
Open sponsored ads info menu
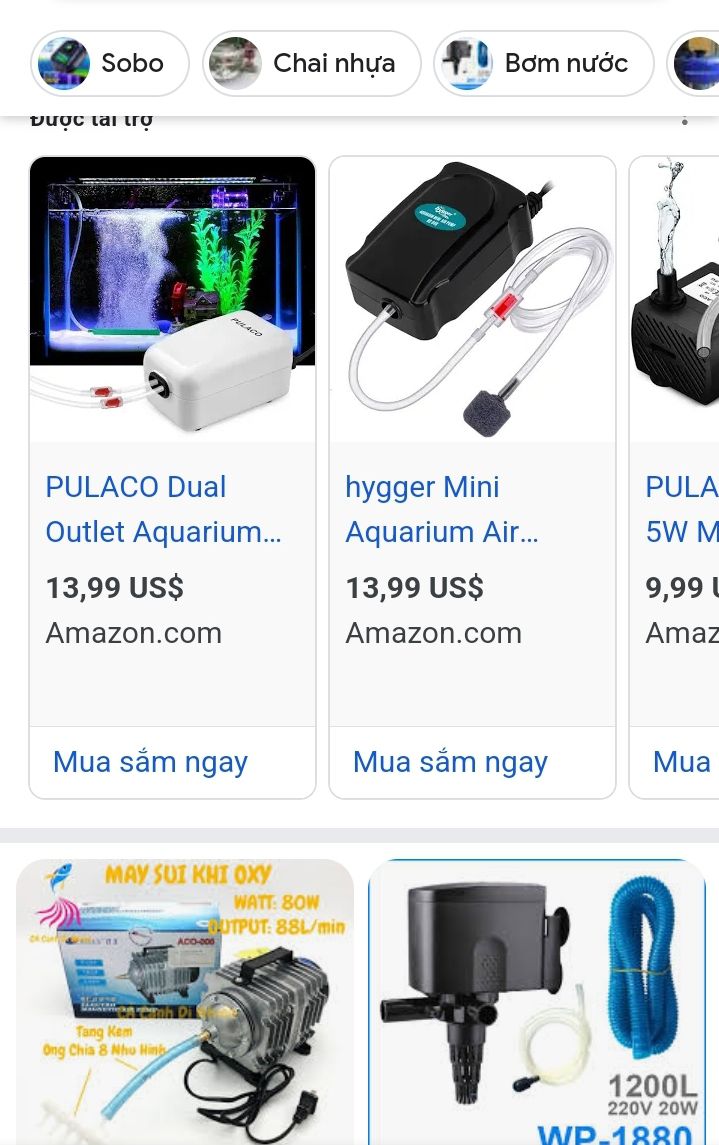pyautogui.click(x=685, y=122)
